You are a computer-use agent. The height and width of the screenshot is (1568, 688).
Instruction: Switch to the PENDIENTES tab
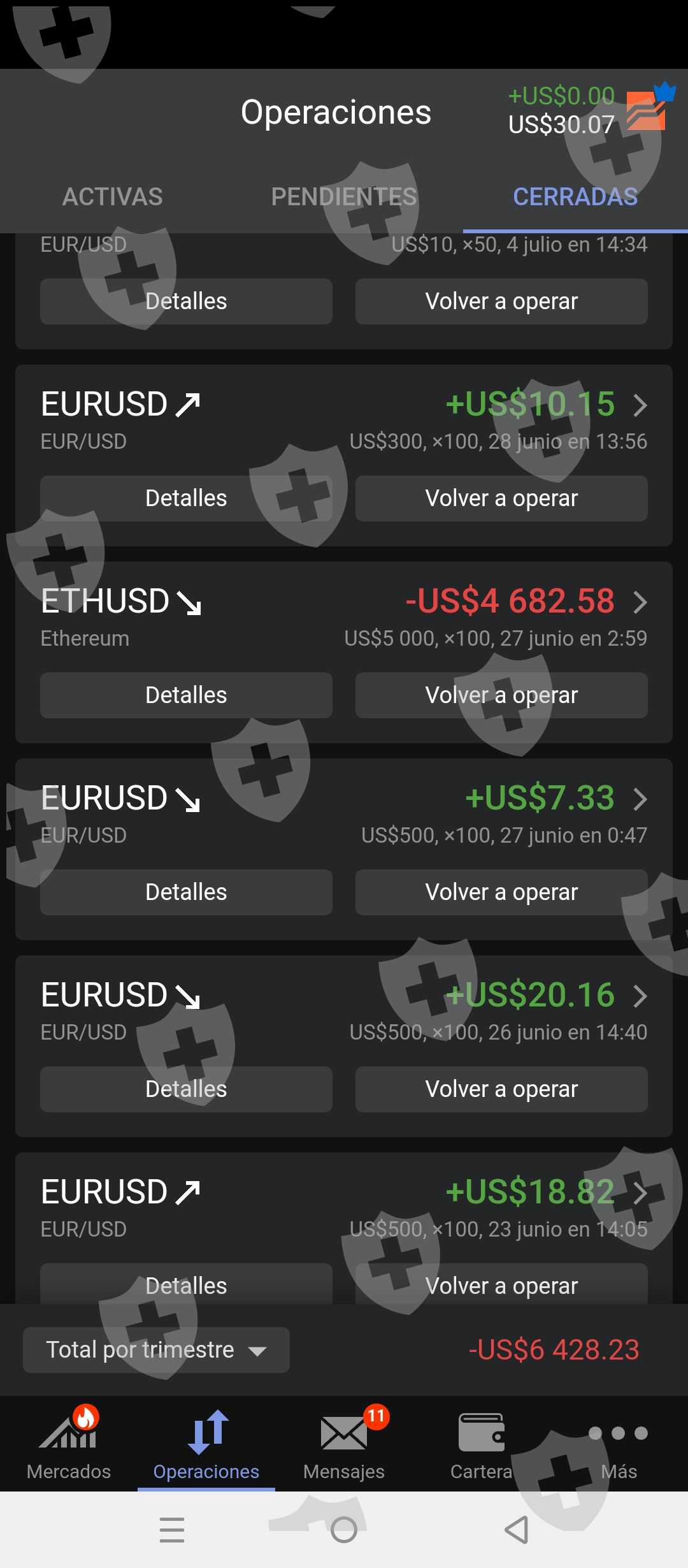click(x=344, y=197)
